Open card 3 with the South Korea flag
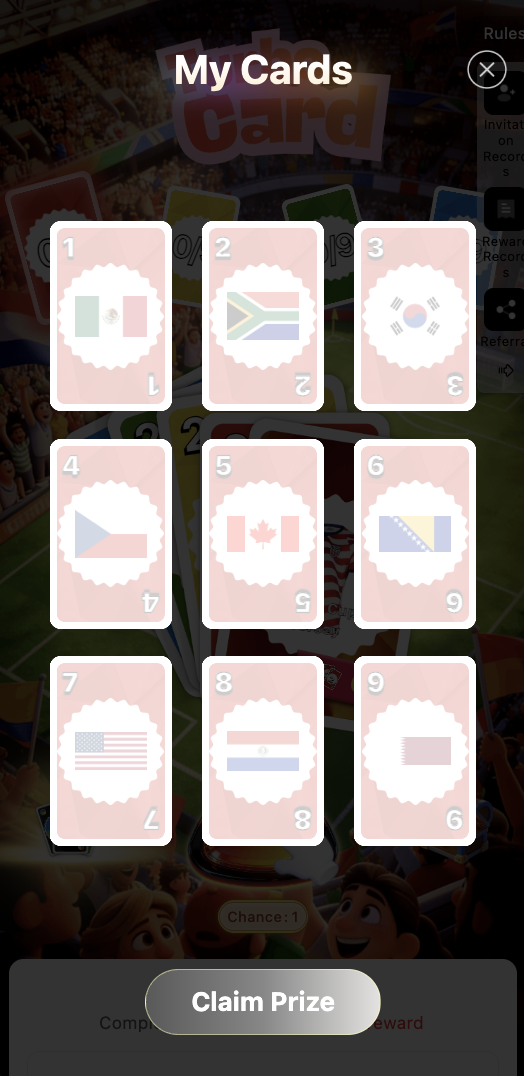524x1076 pixels. [415, 316]
